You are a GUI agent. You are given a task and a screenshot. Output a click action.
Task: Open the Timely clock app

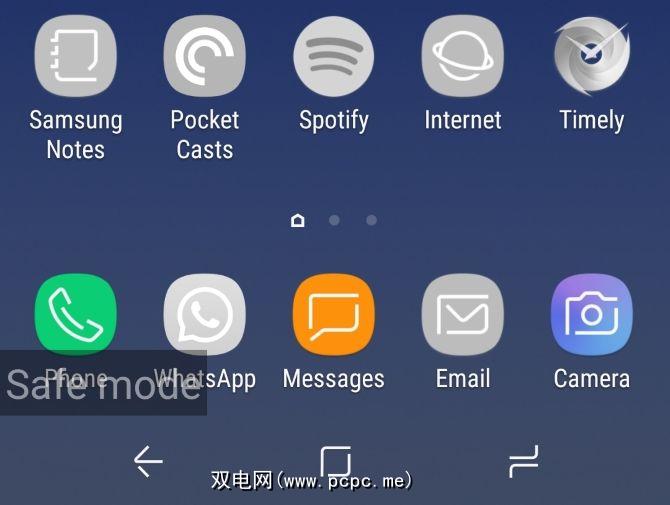pyautogui.click(x=591, y=57)
